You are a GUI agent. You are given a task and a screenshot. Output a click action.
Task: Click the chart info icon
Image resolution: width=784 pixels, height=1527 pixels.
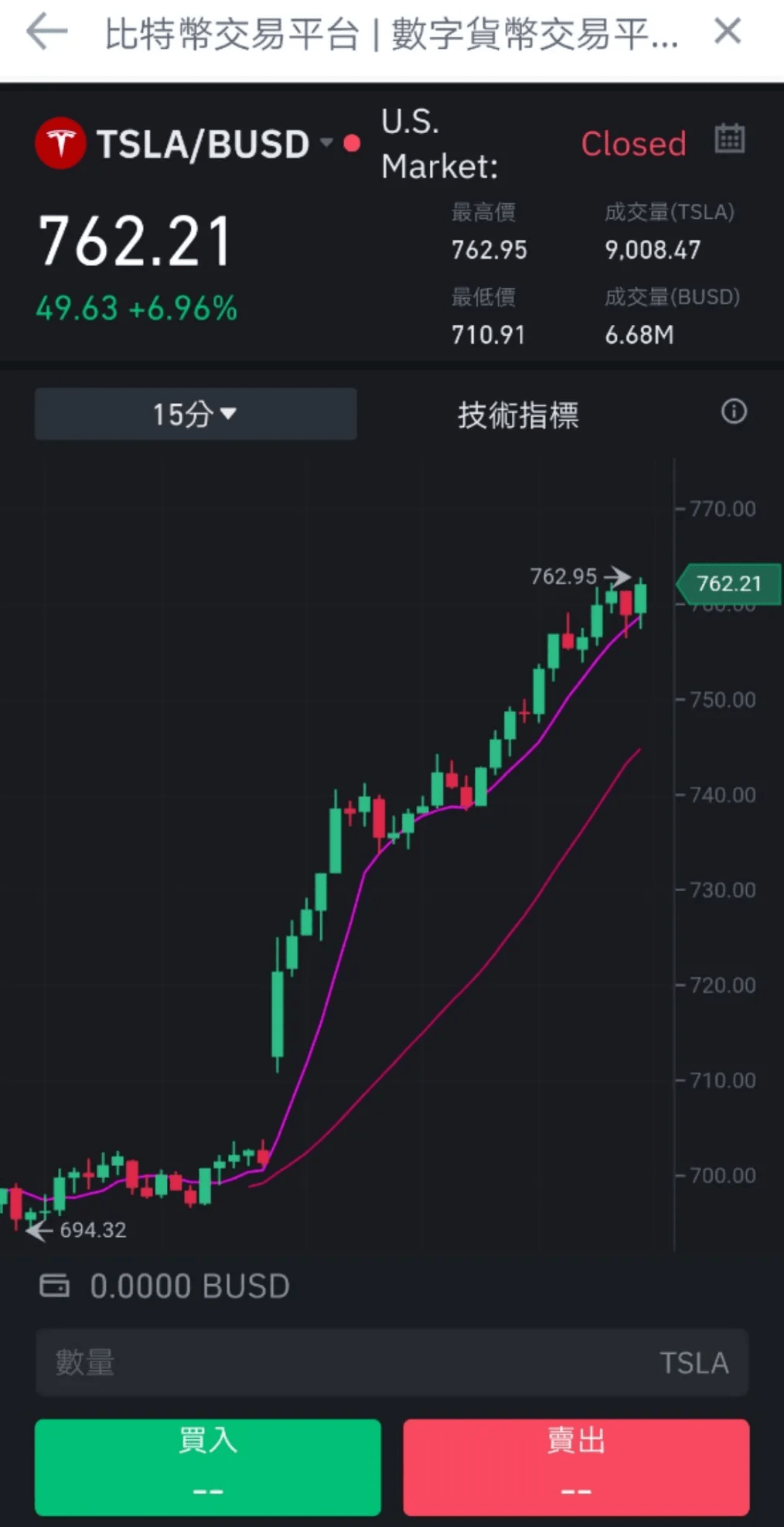click(735, 413)
